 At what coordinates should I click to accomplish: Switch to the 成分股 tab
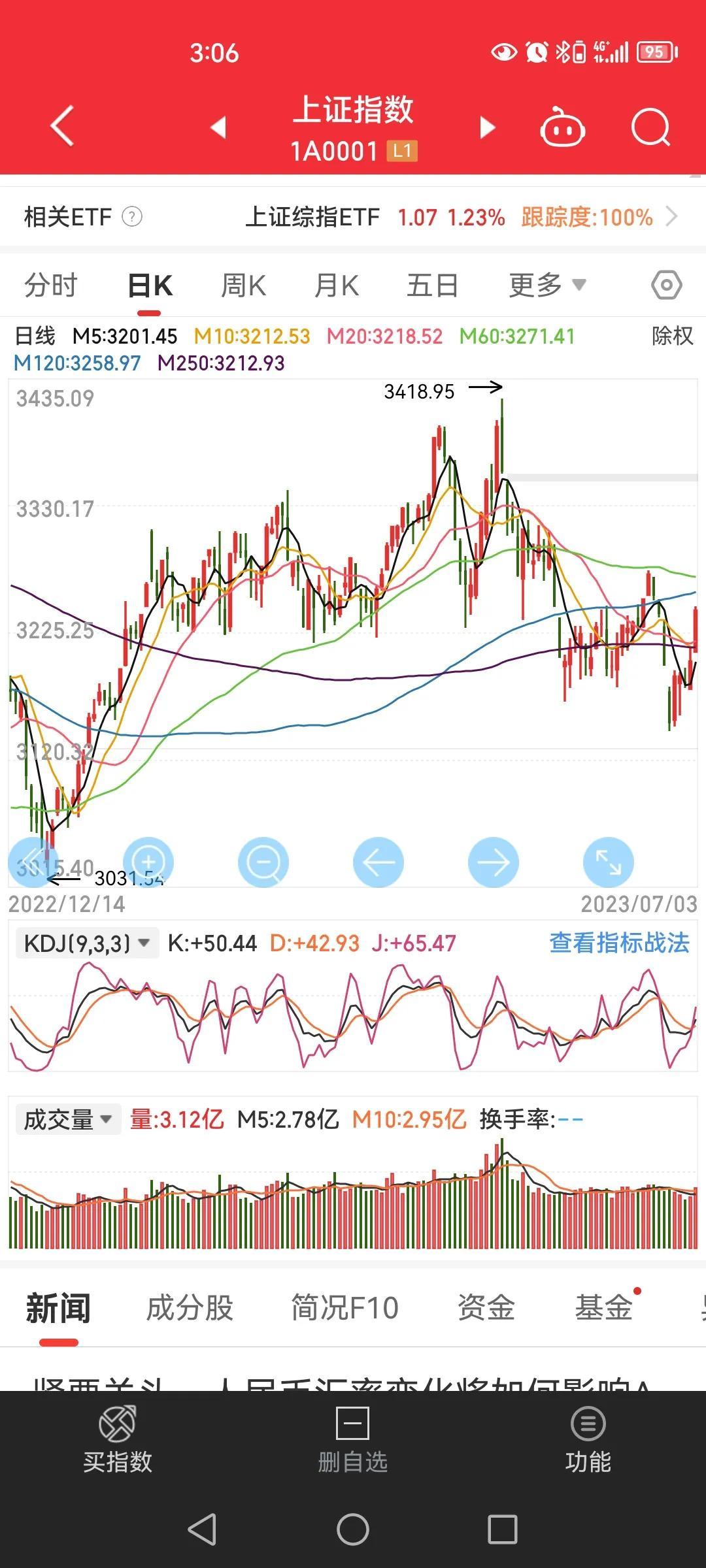(x=190, y=1309)
